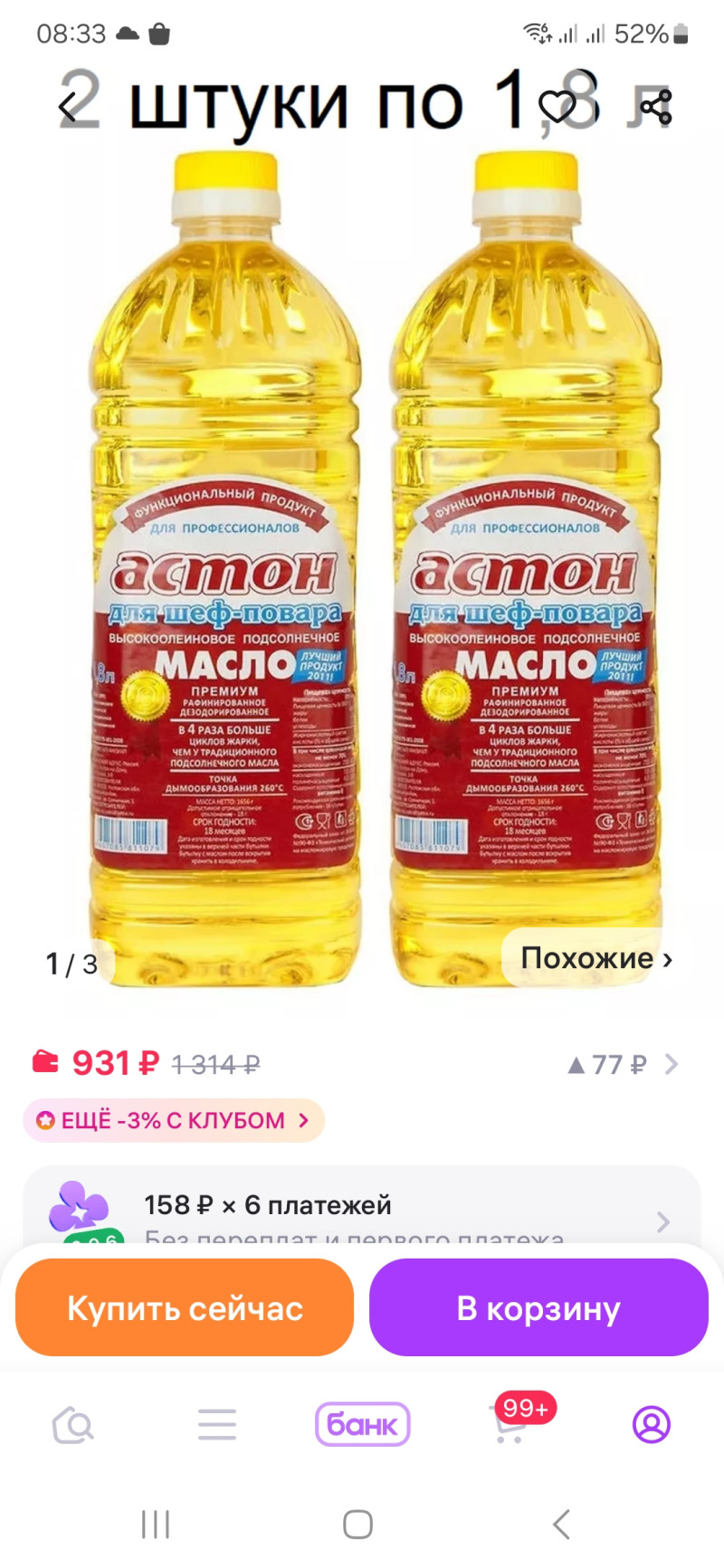Screen dimensions: 724x1568
Task: Switch to the Банк tab
Action: [x=362, y=1425]
